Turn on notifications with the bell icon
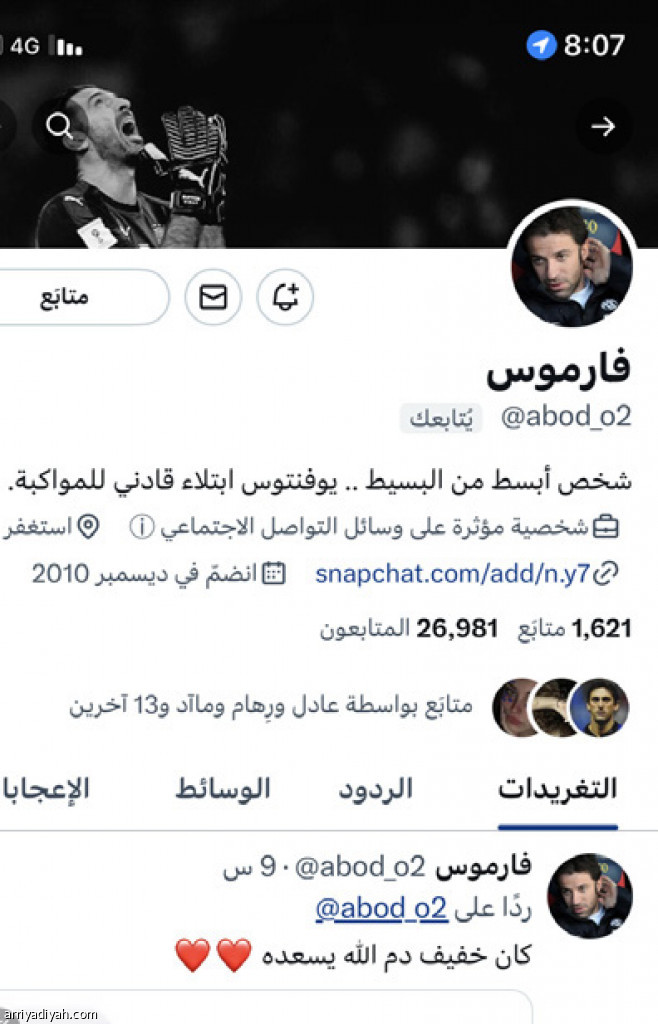Viewport: 658px width, 1024px height. 286,297
